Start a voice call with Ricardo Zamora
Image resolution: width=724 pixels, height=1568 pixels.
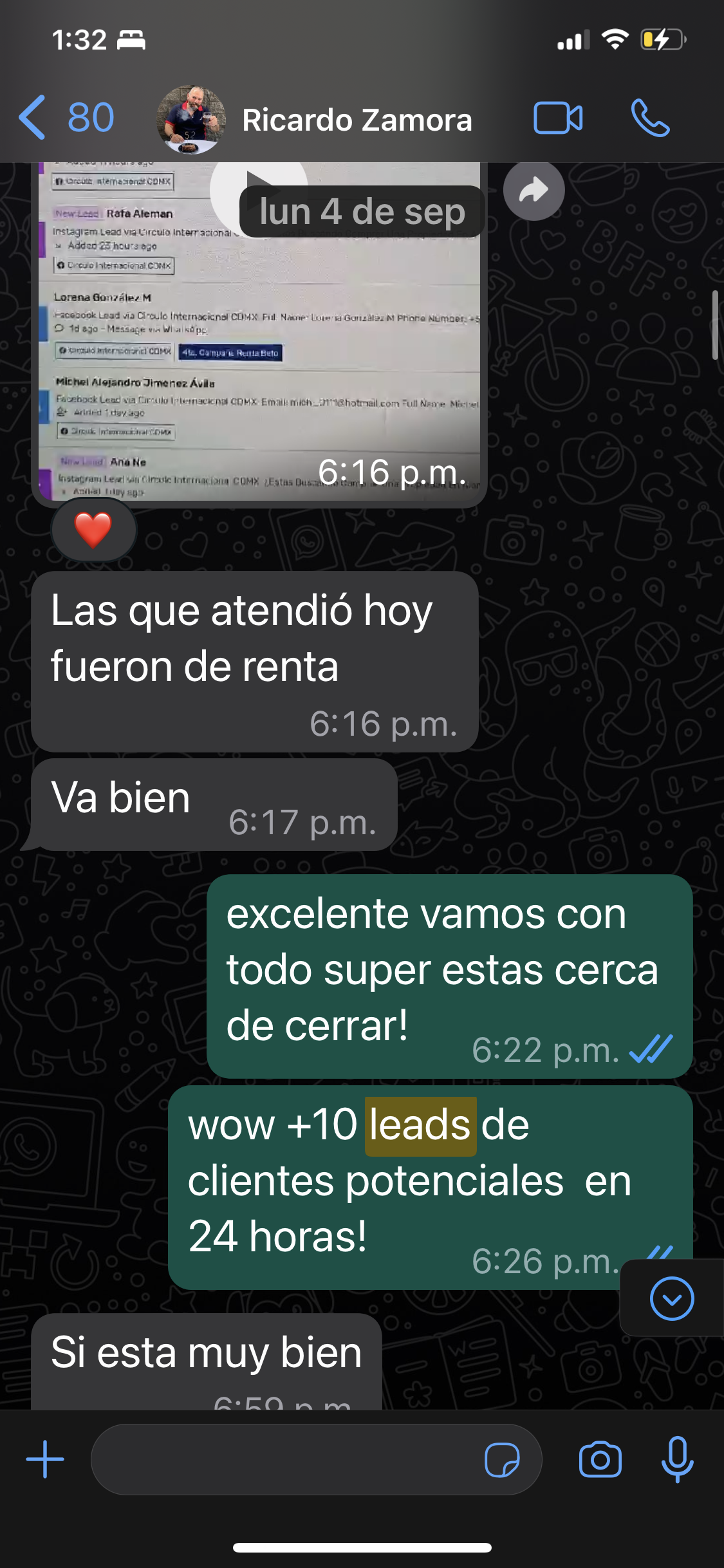tap(650, 118)
